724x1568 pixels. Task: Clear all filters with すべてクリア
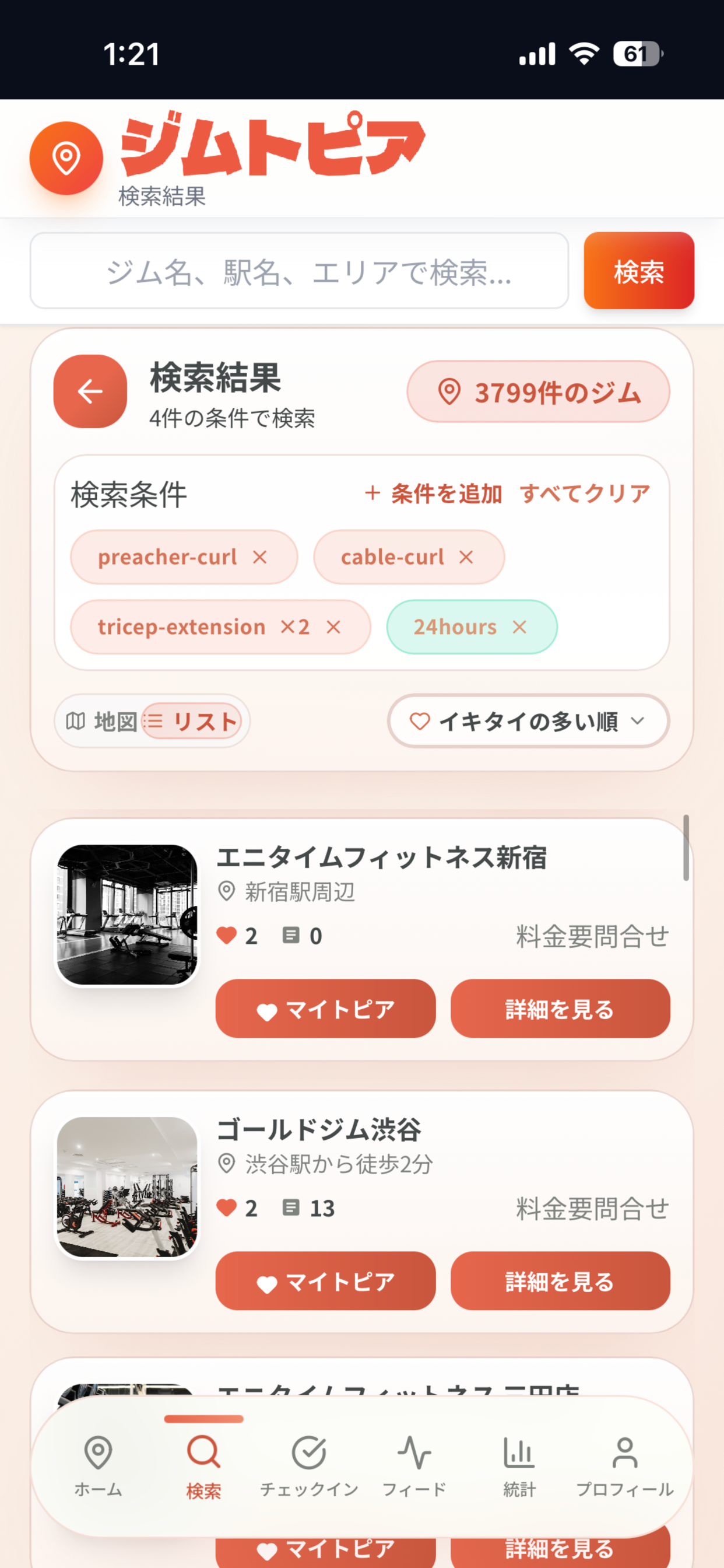click(585, 494)
